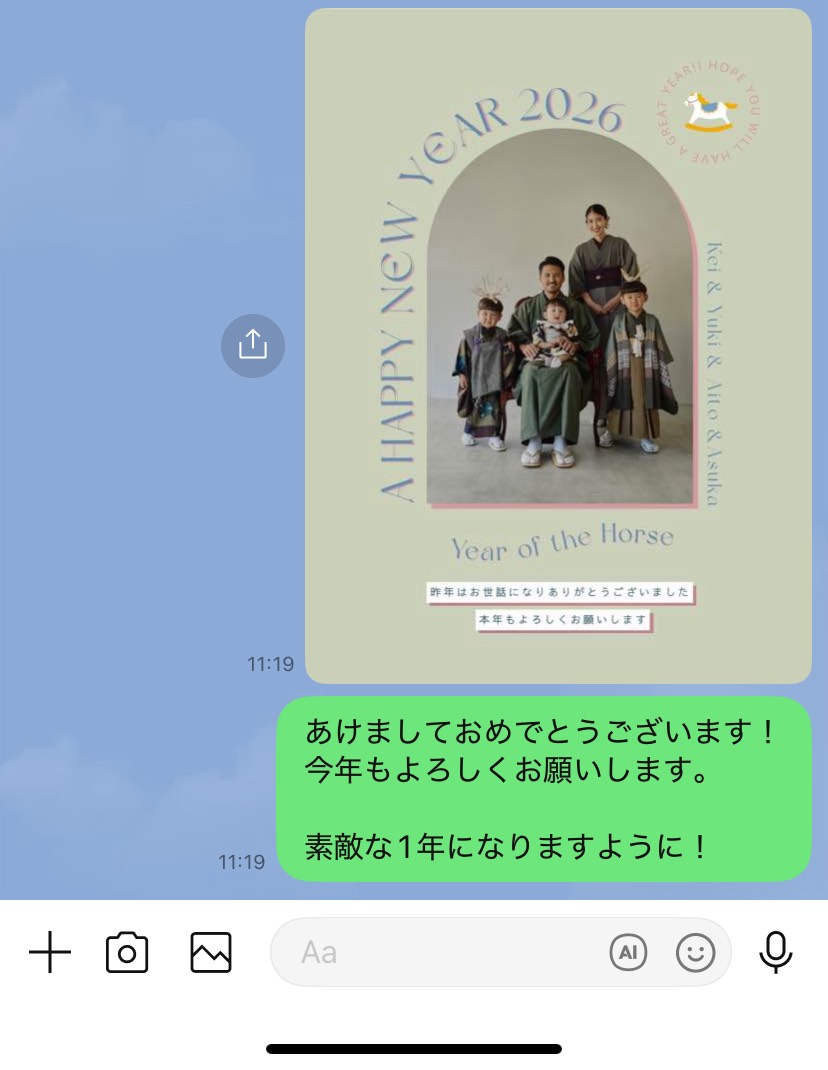
Task: Open the Happy New Year 2026 image
Action: point(558,346)
